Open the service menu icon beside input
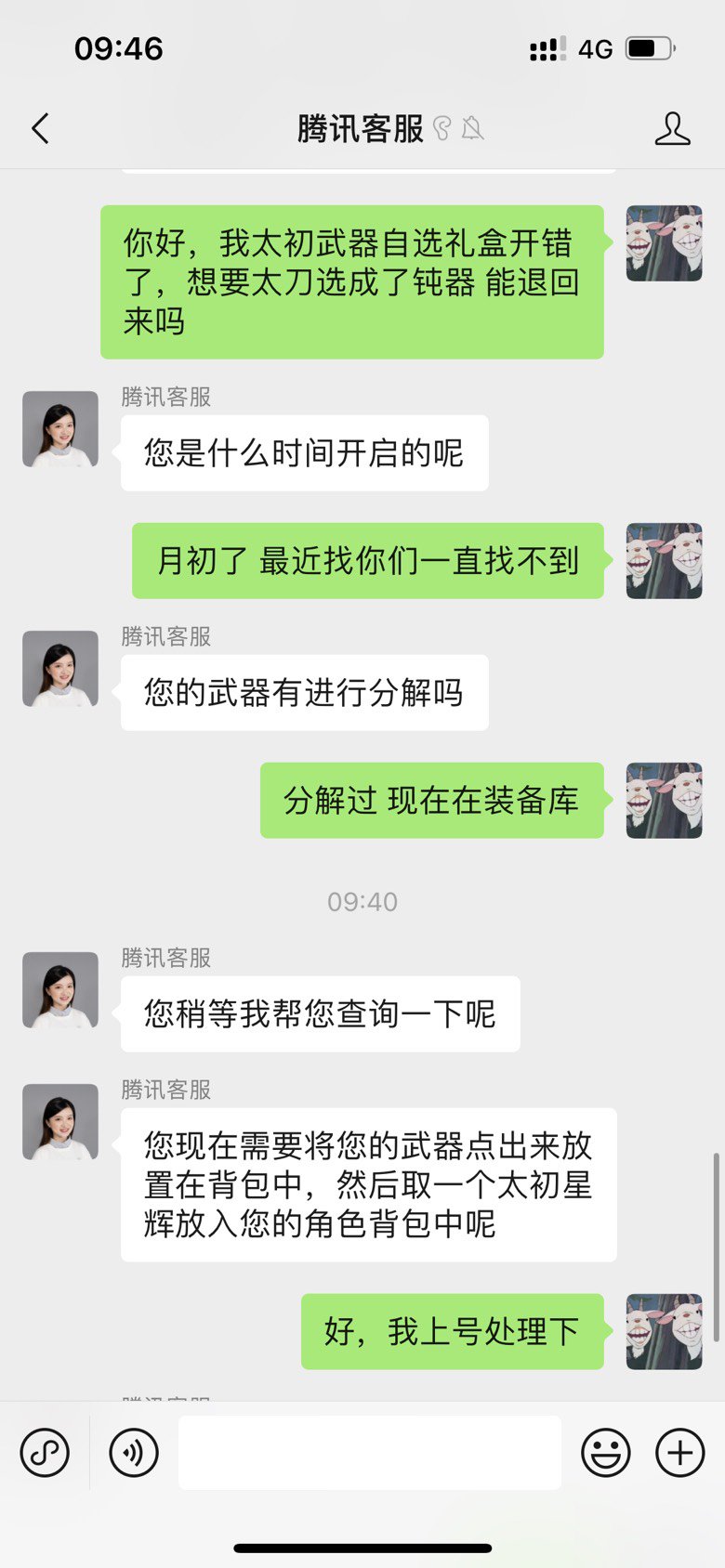The width and height of the screenshot is (725, 1568). pyautogui.click(x=45, y=1453)
